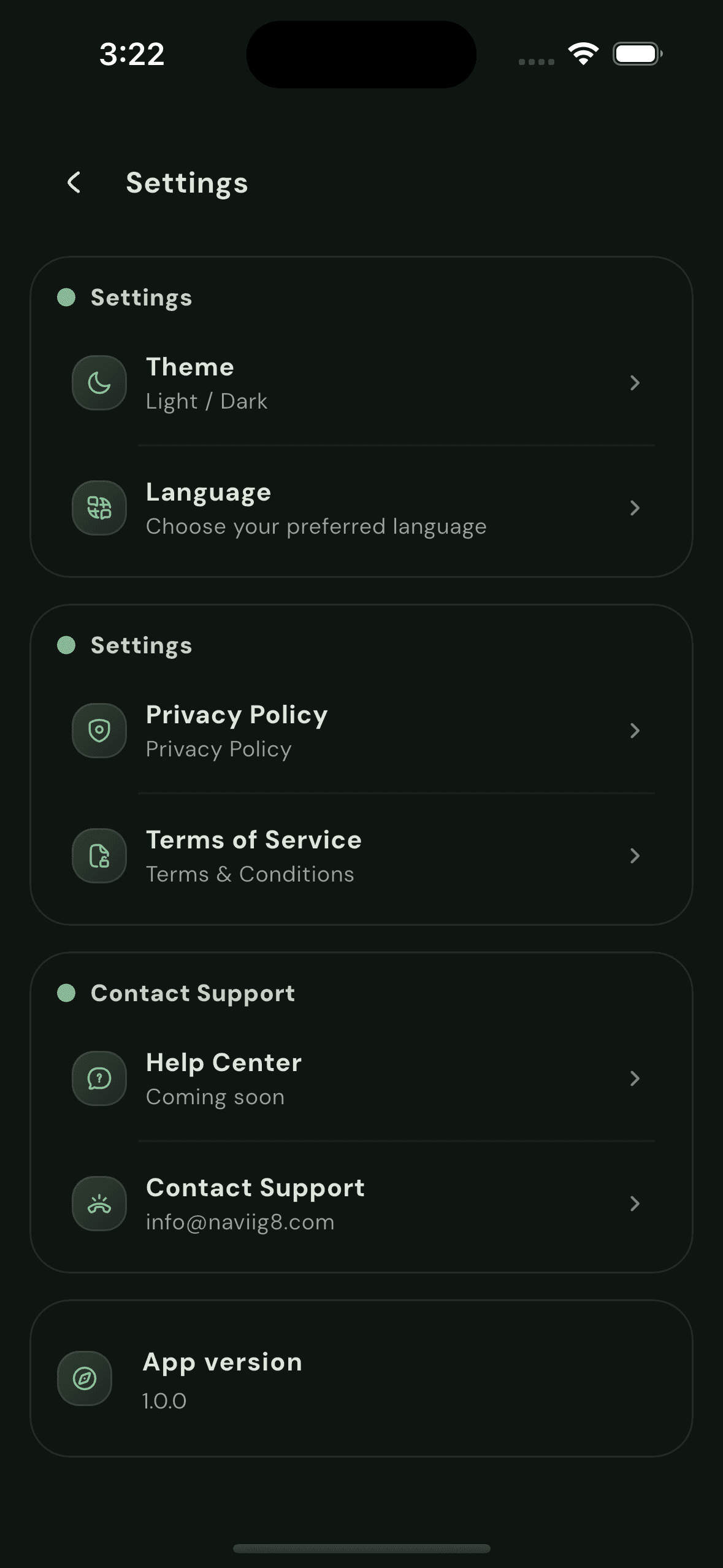Go back from the Settings screen
723x1568 pixels.
(x=74, y=182)
